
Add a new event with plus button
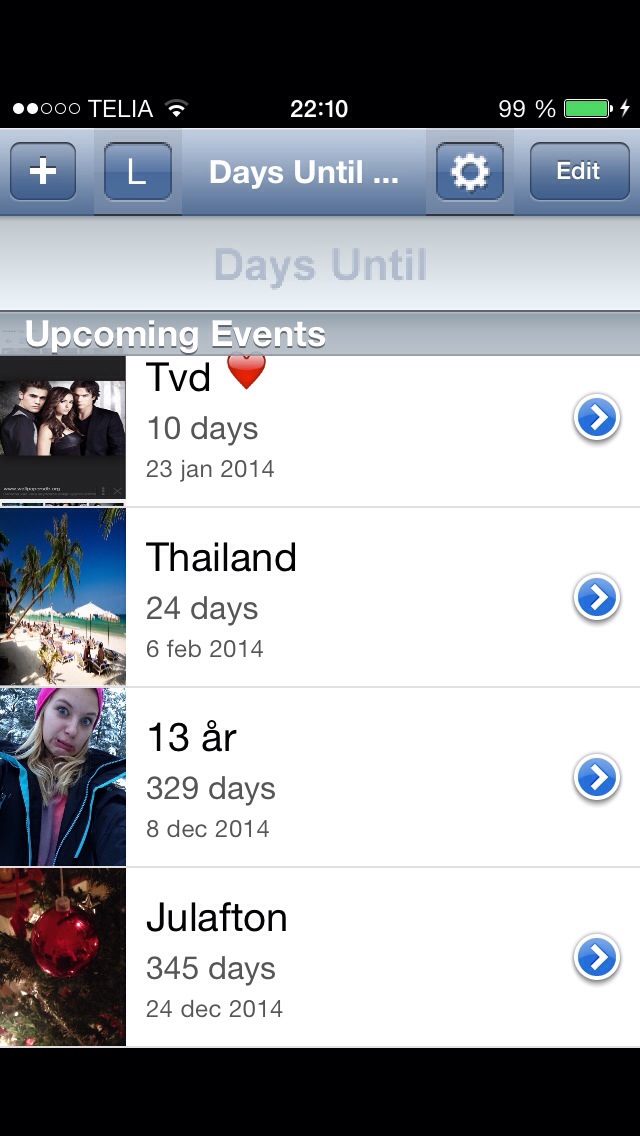tap(43, 172)
